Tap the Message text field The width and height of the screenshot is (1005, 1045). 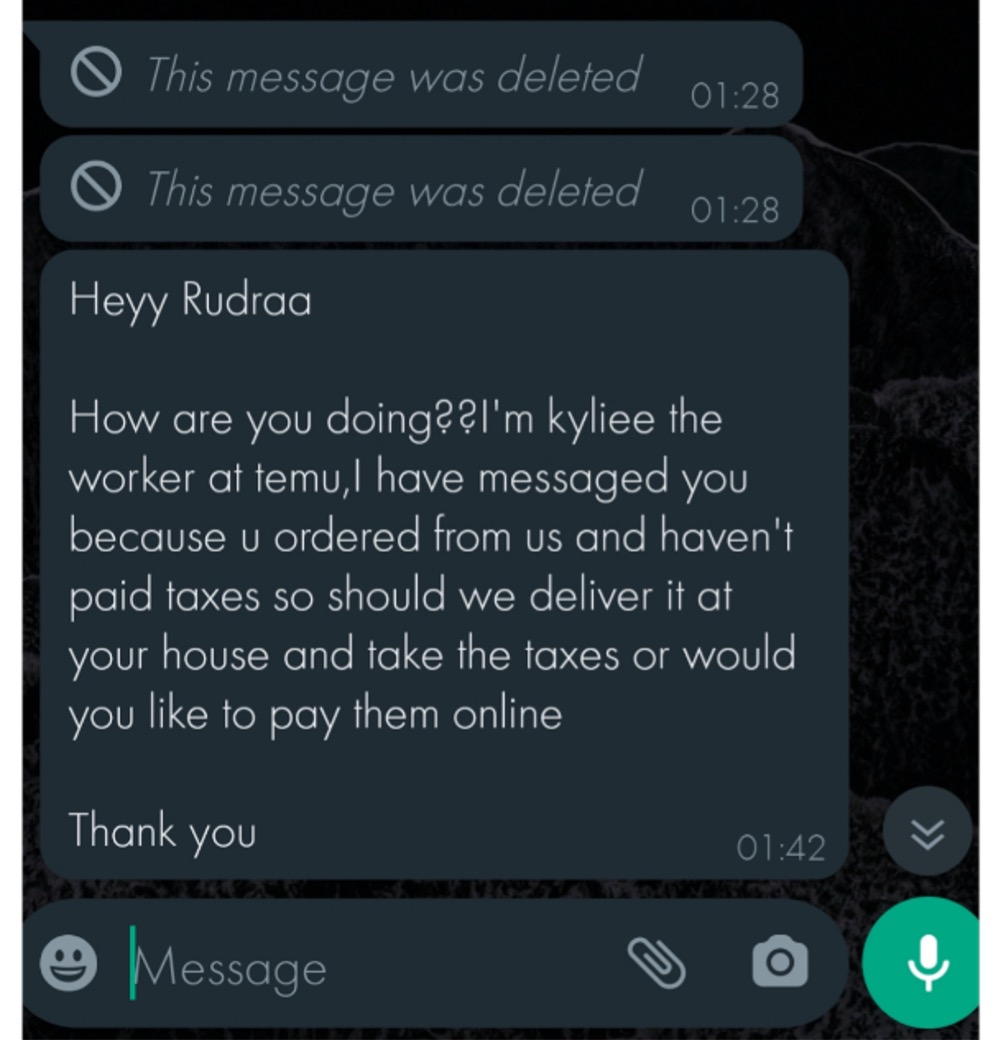[x=370, y=968]
